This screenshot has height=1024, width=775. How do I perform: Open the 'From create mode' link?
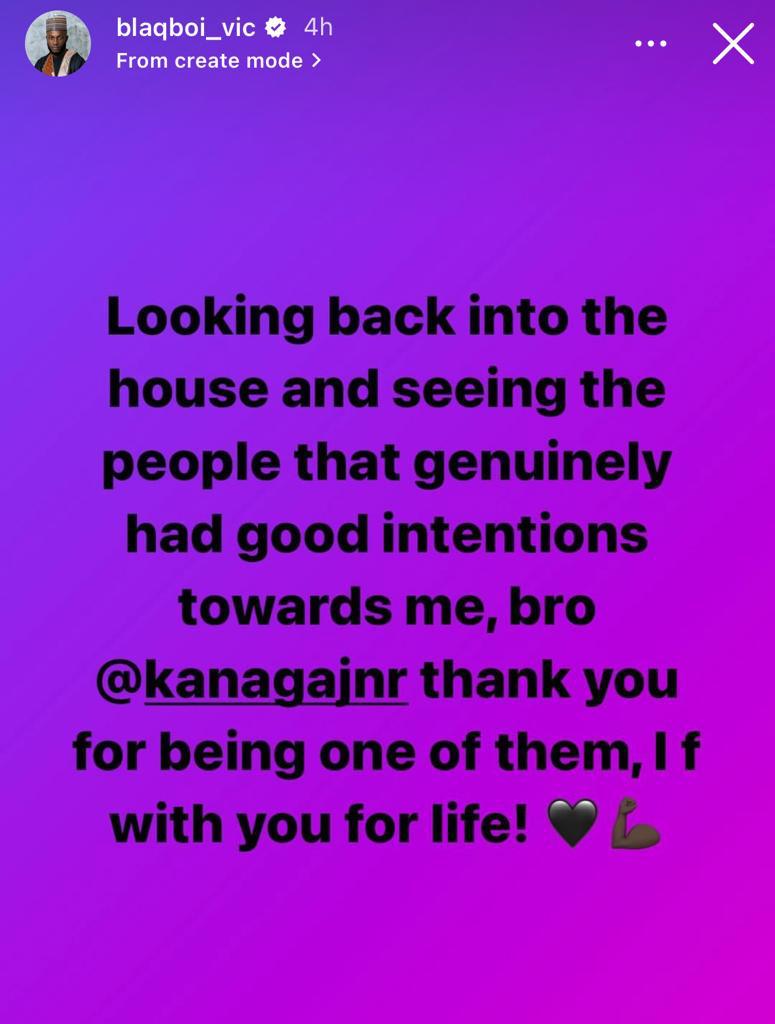tap(218, 61)
